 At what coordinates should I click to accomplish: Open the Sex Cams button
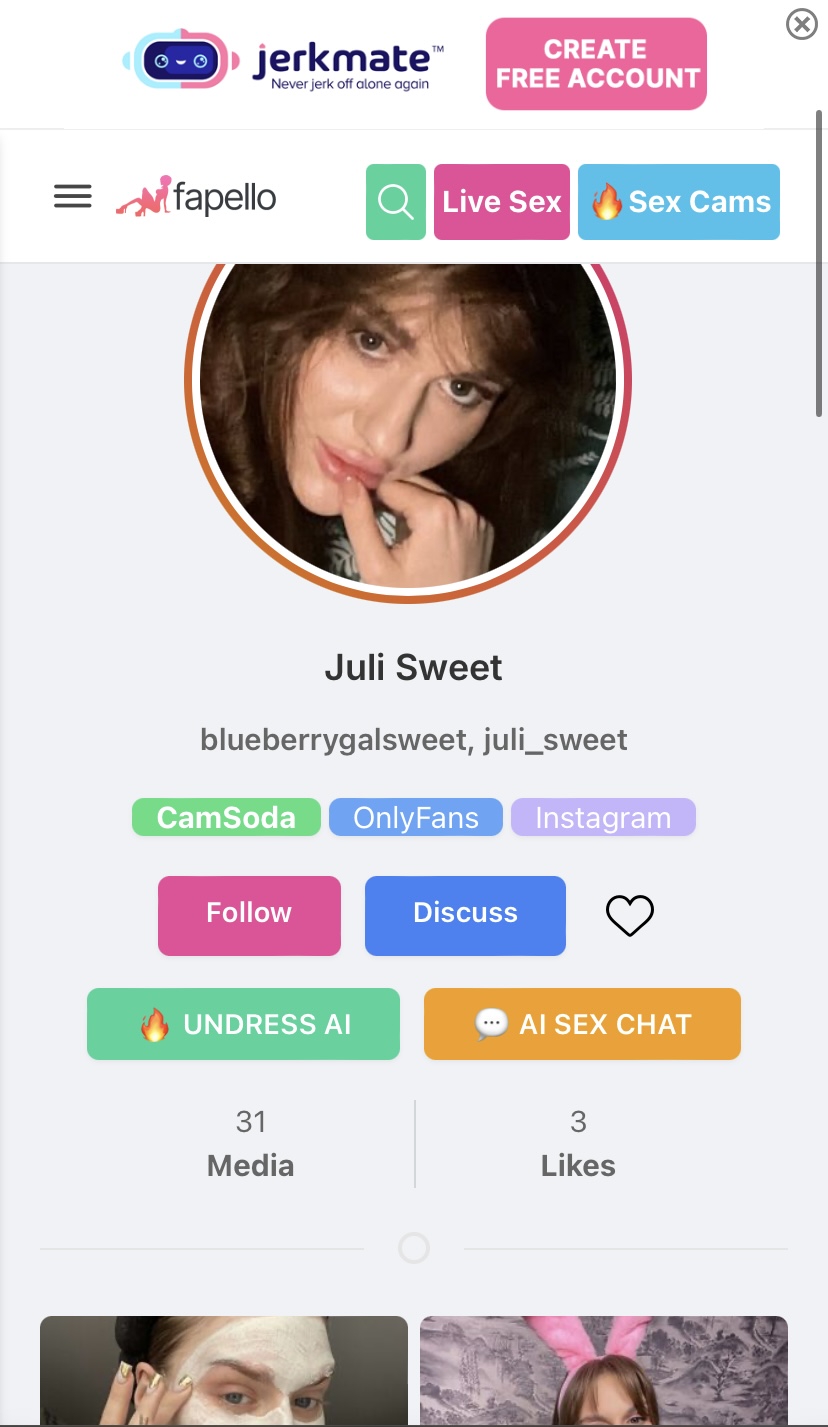click(x=679, y=202)
